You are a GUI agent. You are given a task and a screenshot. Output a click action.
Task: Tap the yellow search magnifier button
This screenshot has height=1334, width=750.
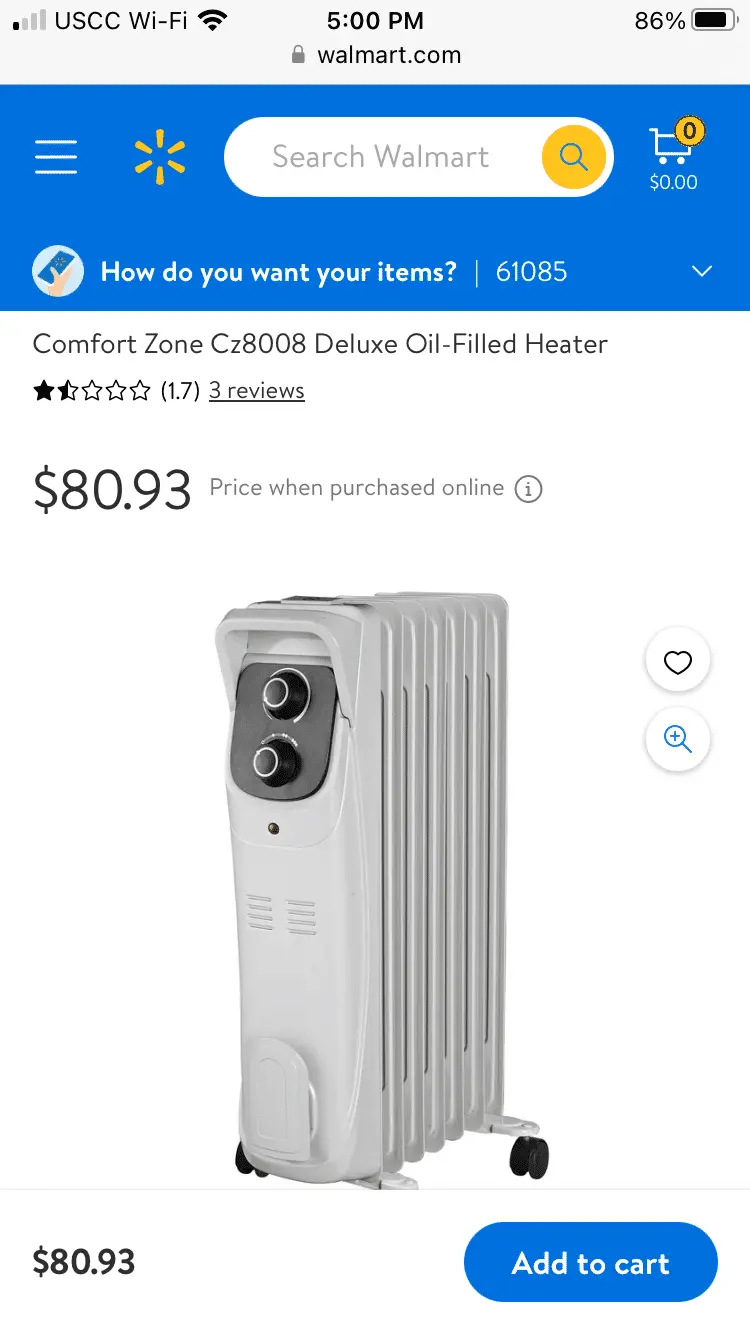point(573,157)
